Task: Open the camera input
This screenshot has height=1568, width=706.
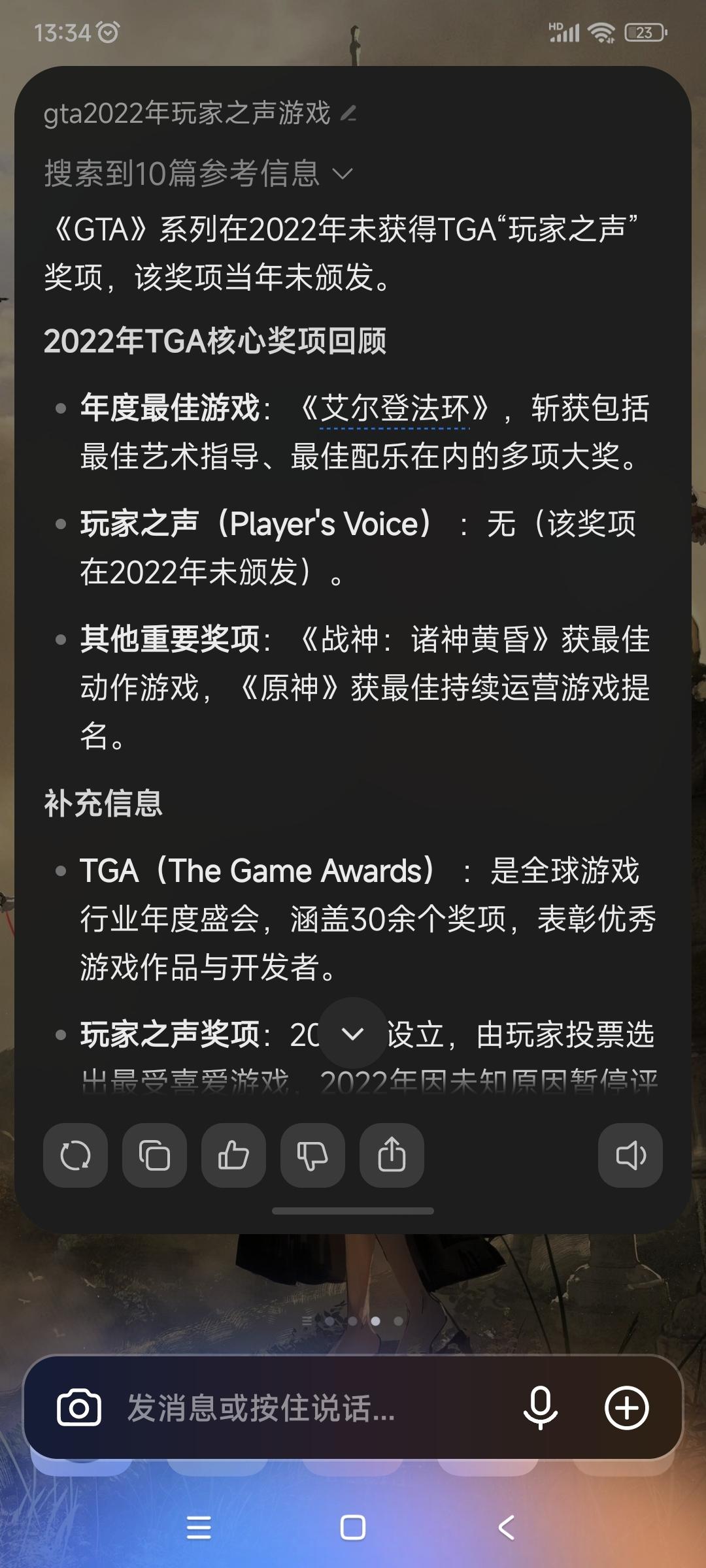Action: [79, 1408]
